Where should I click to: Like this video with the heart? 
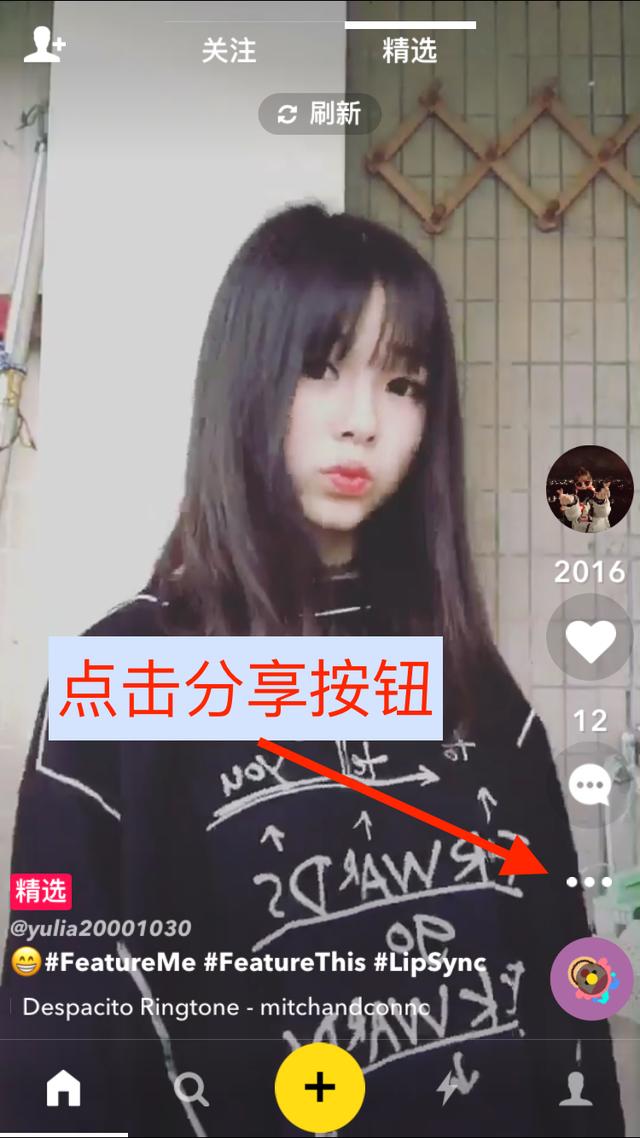(x=590, y=641)
